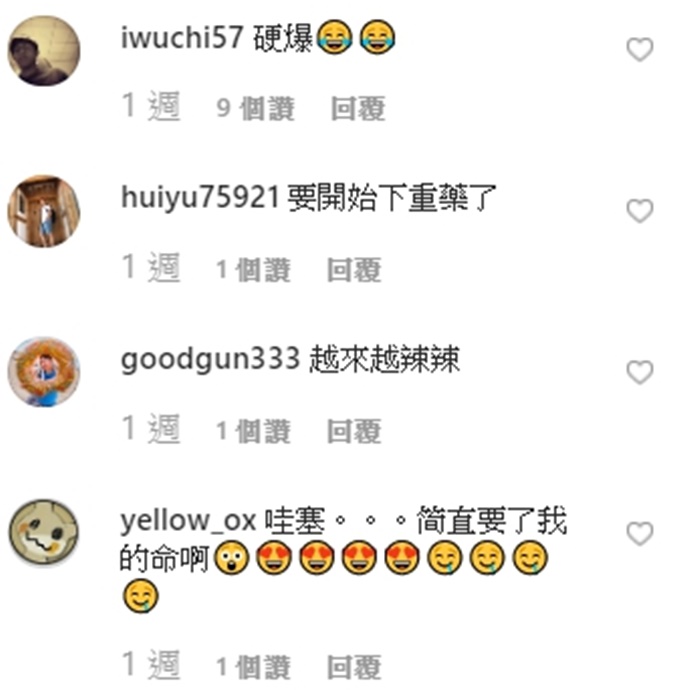Reply to iwuchi57's comment

pyautogui.click(x=357, y=109)
